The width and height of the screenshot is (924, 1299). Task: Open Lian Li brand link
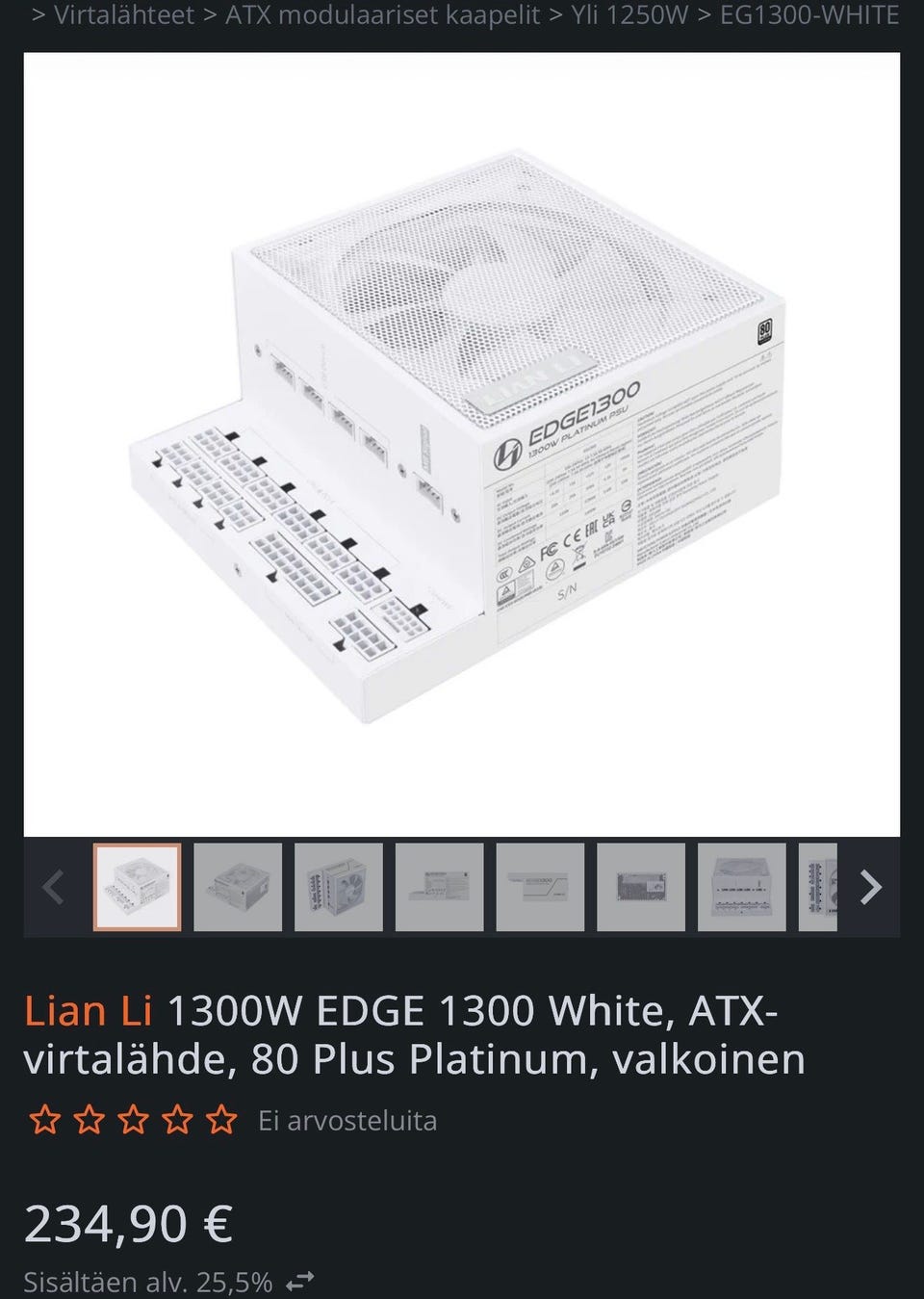point(88,1011)
